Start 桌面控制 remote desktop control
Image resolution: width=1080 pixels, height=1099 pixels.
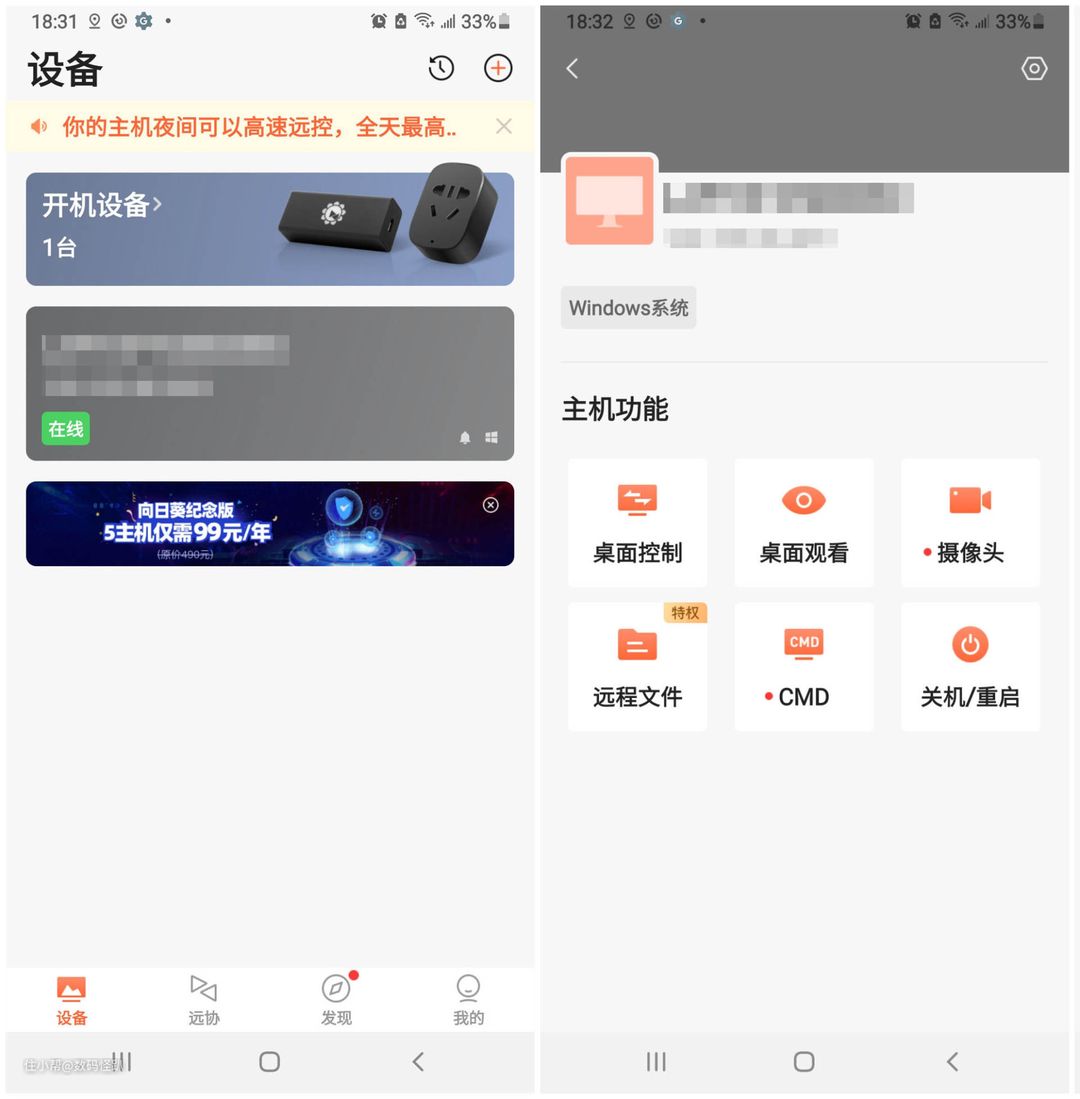(x=637, y=523)
